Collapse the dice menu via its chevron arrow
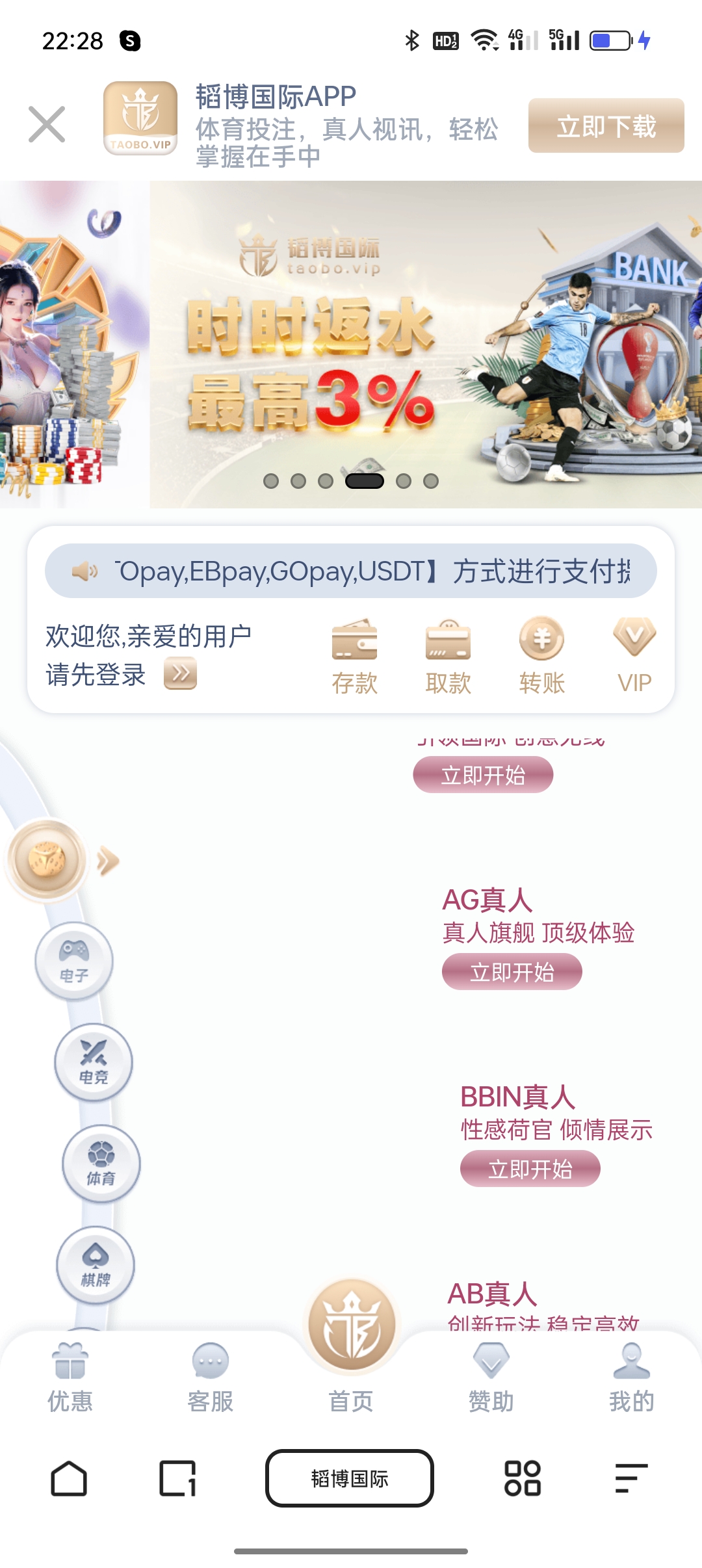 tap(106, 859)
